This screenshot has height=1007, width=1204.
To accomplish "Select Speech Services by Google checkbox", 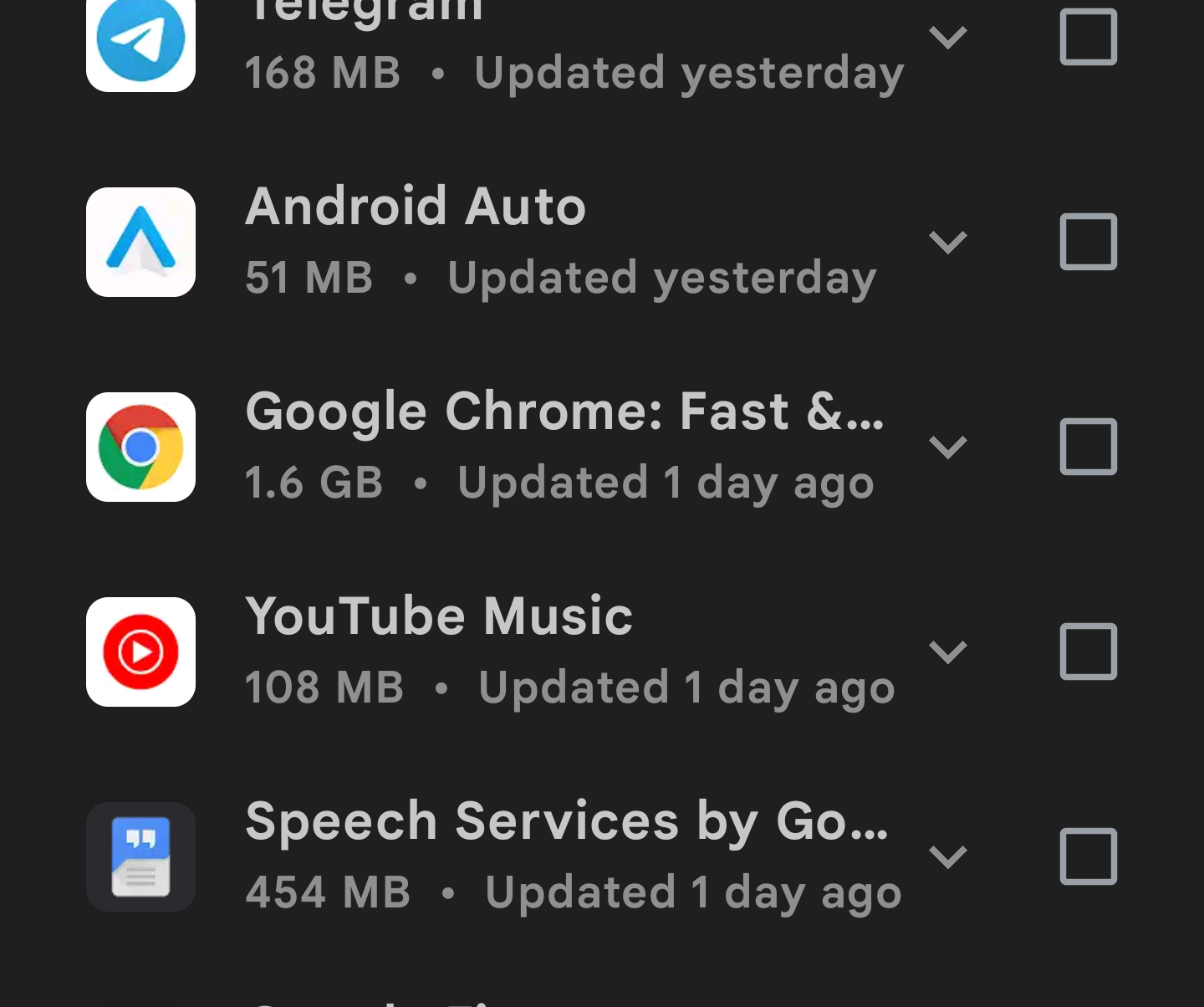I will coord(1088,856).
